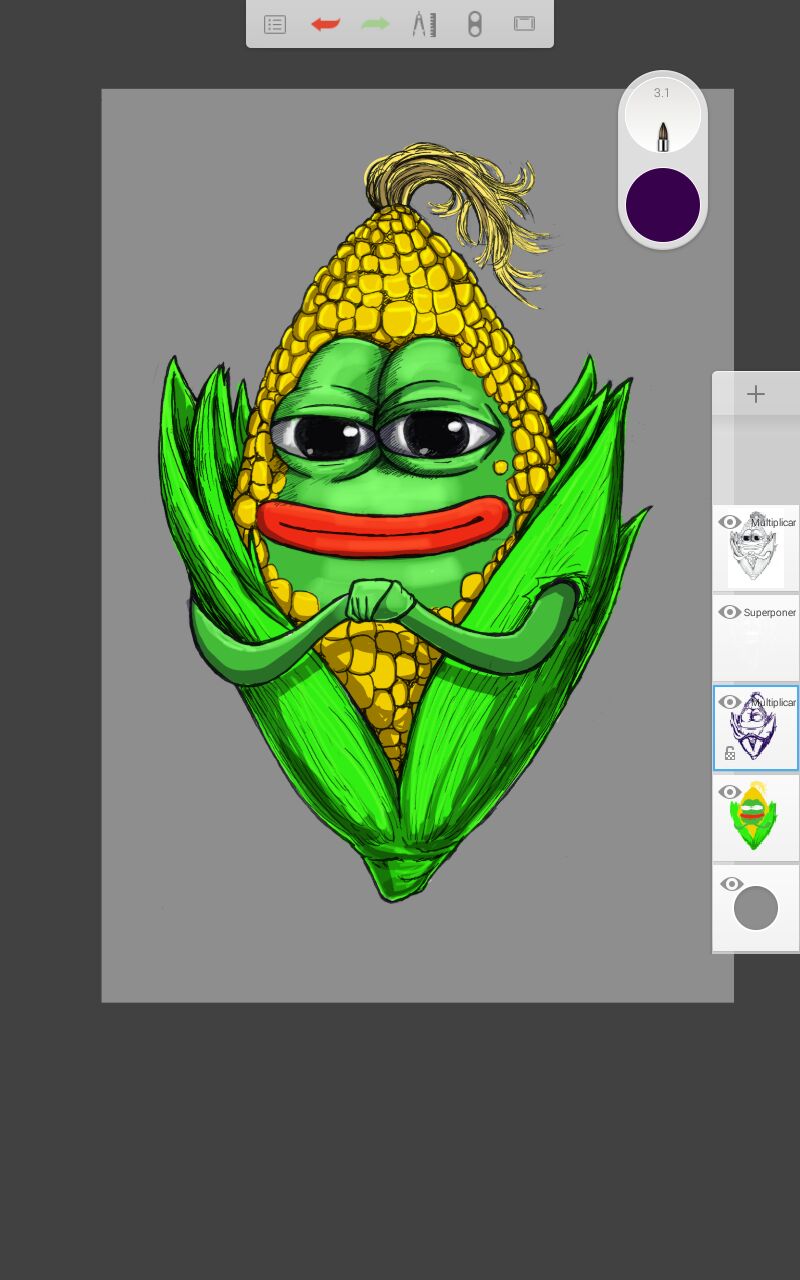Toggle full screen canvas view
The image size is (800, 1280).
[524, 24]
